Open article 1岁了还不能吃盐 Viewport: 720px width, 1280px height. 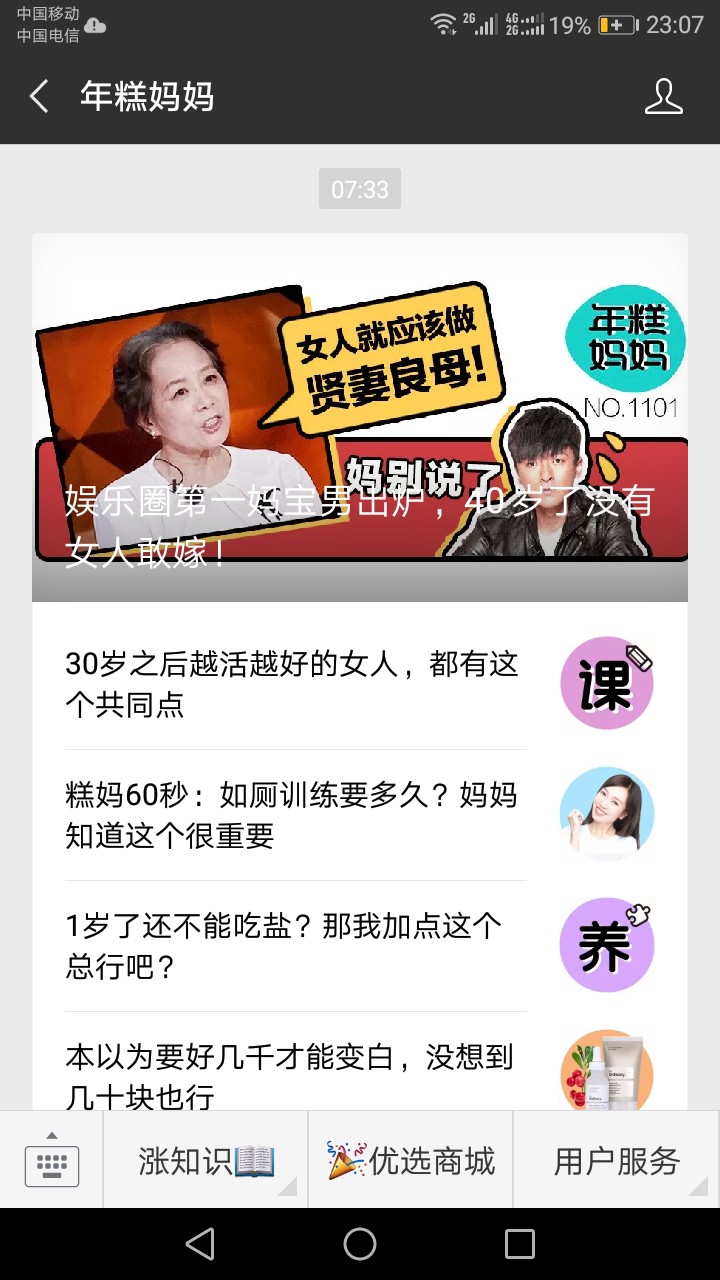pyautogui.click(x=360, y=946)
